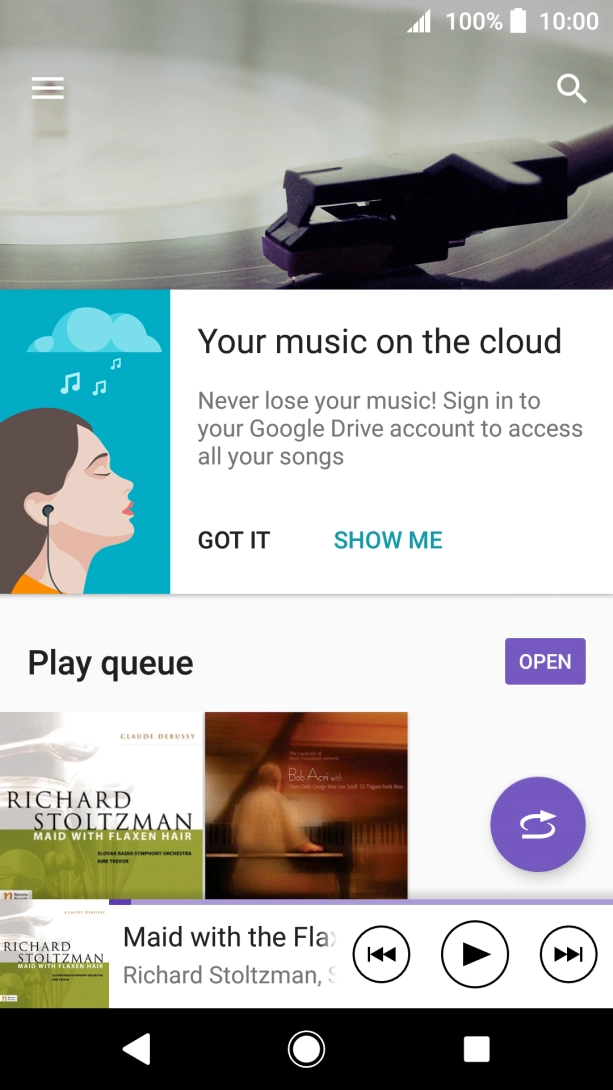The image size is (613, 1090).
Task: Skip to the next track
Action: (x=568, y=955)
